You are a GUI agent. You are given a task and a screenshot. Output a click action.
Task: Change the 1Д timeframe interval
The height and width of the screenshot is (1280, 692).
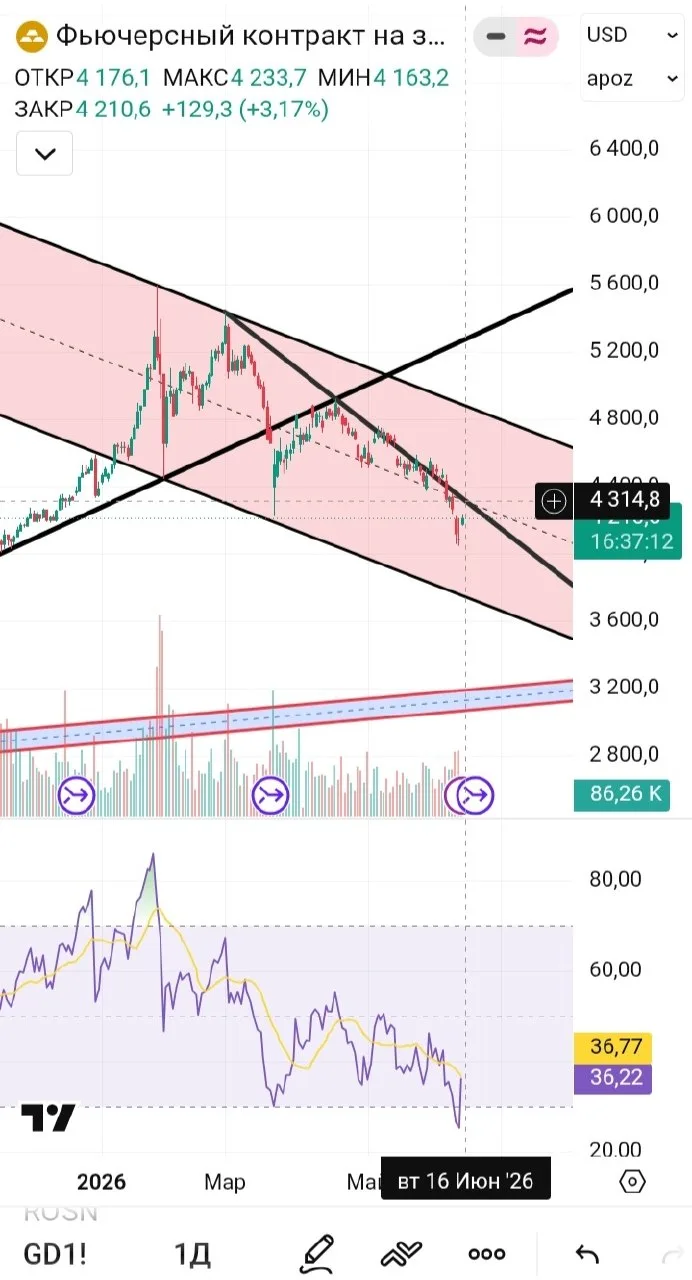click(191, 1252)
